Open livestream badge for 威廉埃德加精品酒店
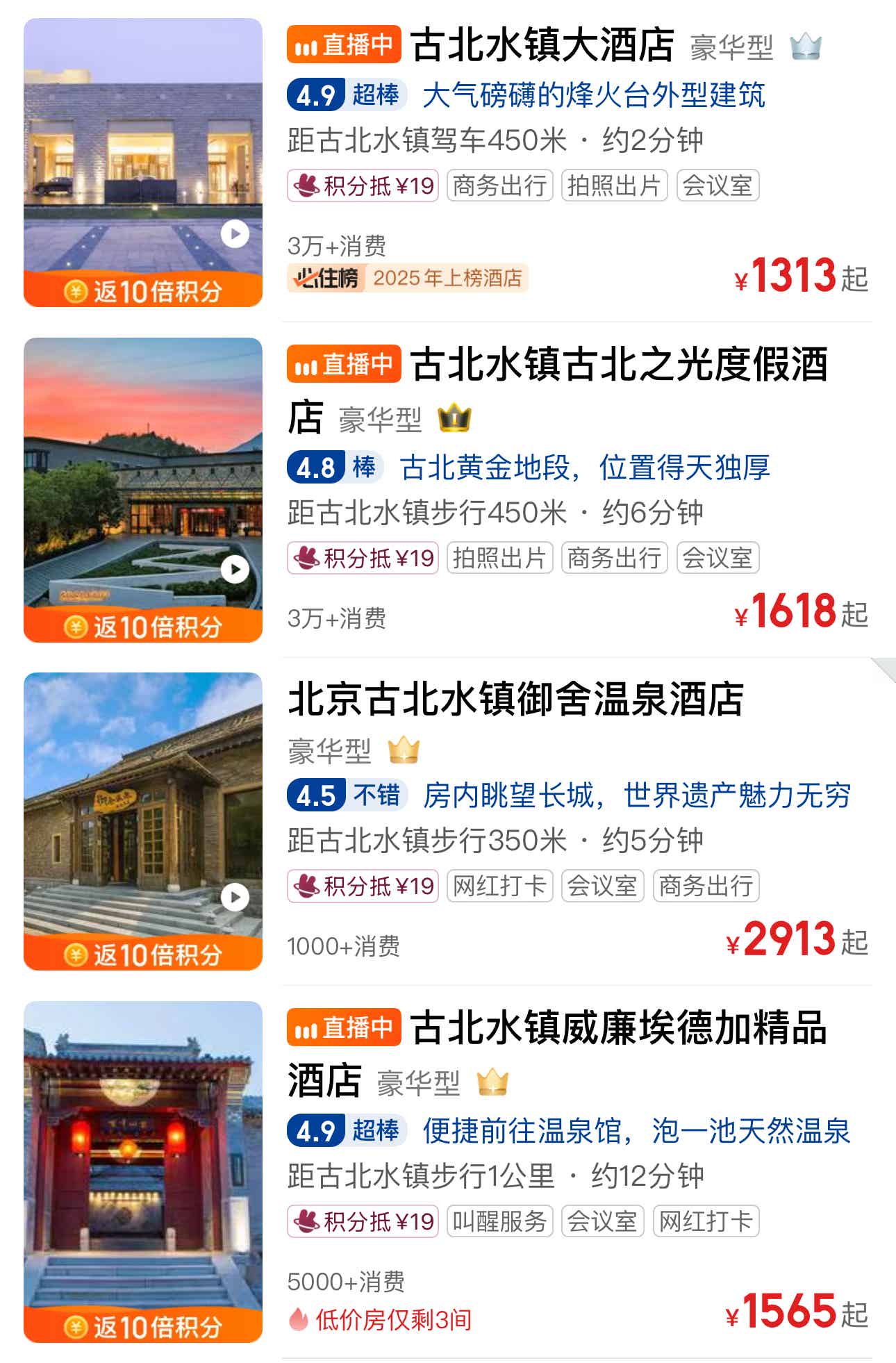896x1363 pixels. click(344, 1027)
